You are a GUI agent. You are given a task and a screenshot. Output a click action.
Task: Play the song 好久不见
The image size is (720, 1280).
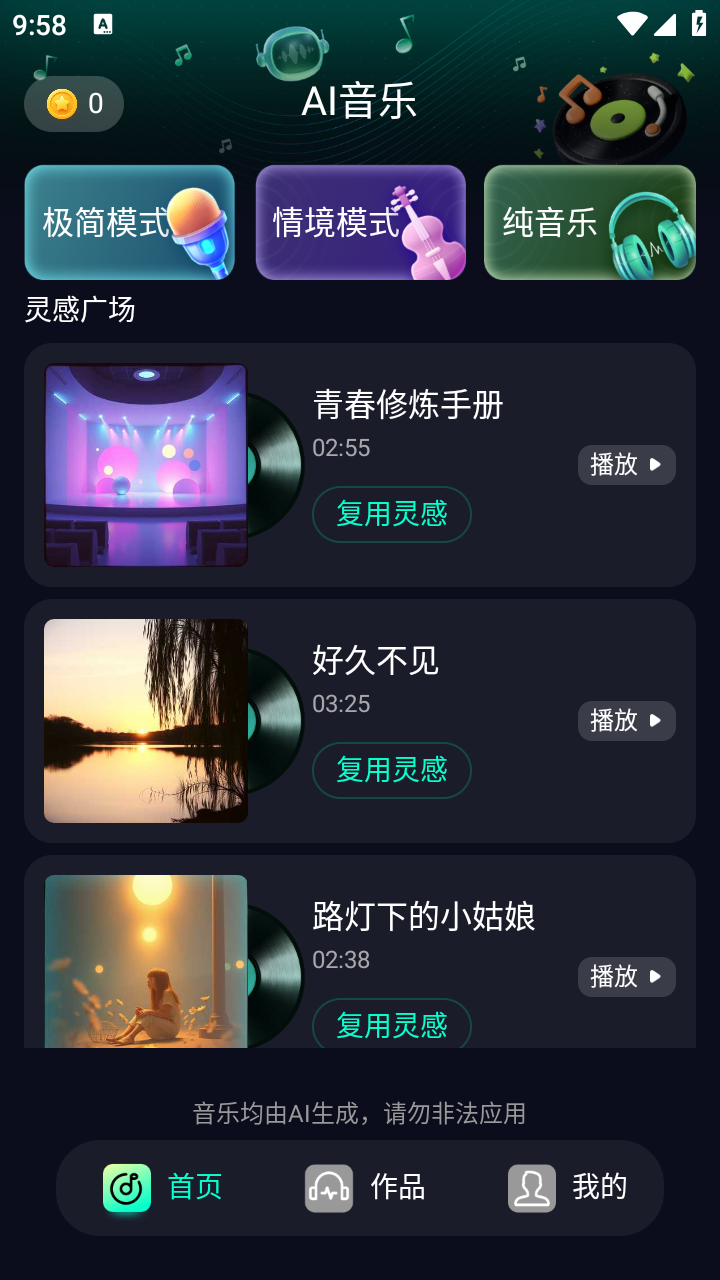tap(626, 720)
